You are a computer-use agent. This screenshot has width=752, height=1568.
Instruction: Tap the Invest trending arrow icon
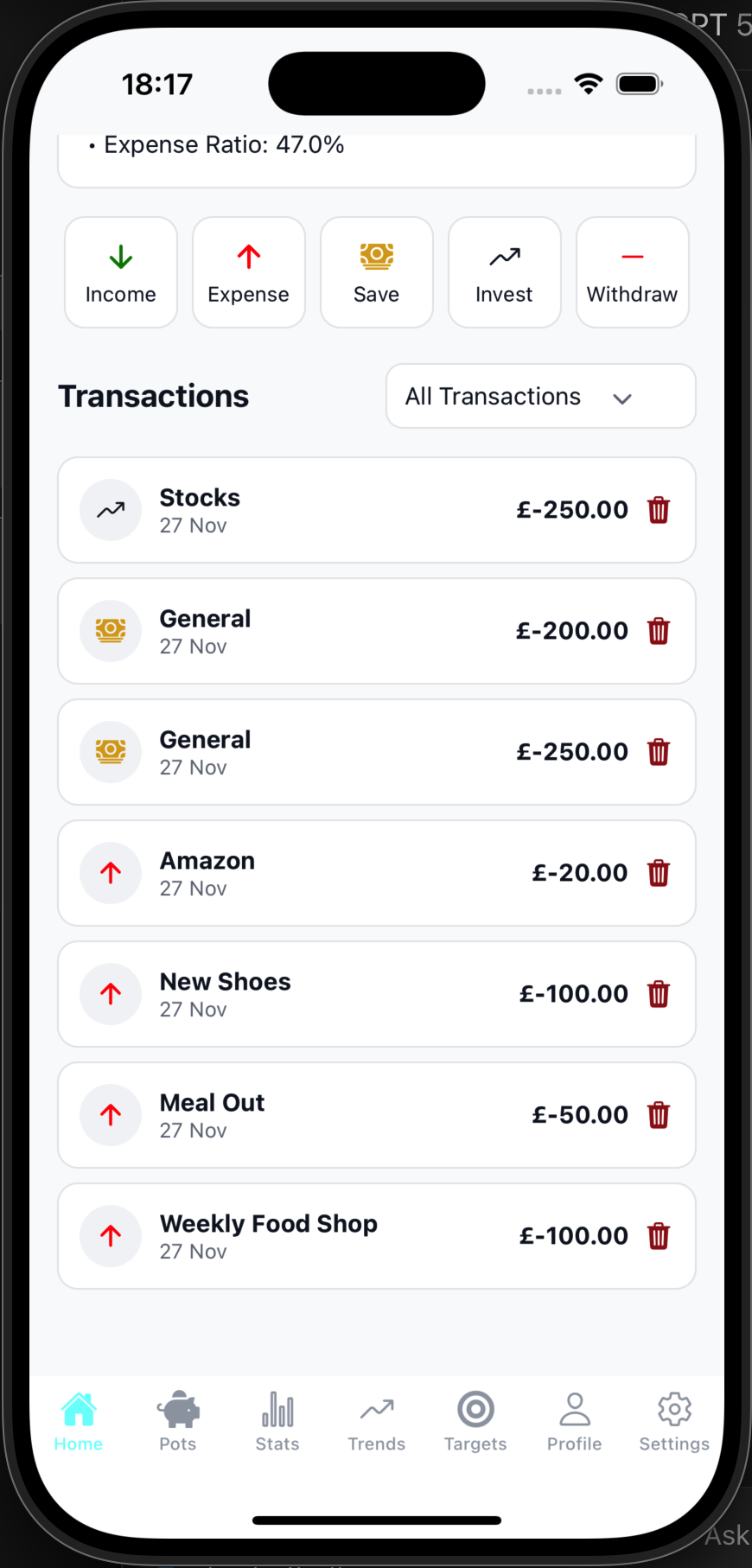504,256
